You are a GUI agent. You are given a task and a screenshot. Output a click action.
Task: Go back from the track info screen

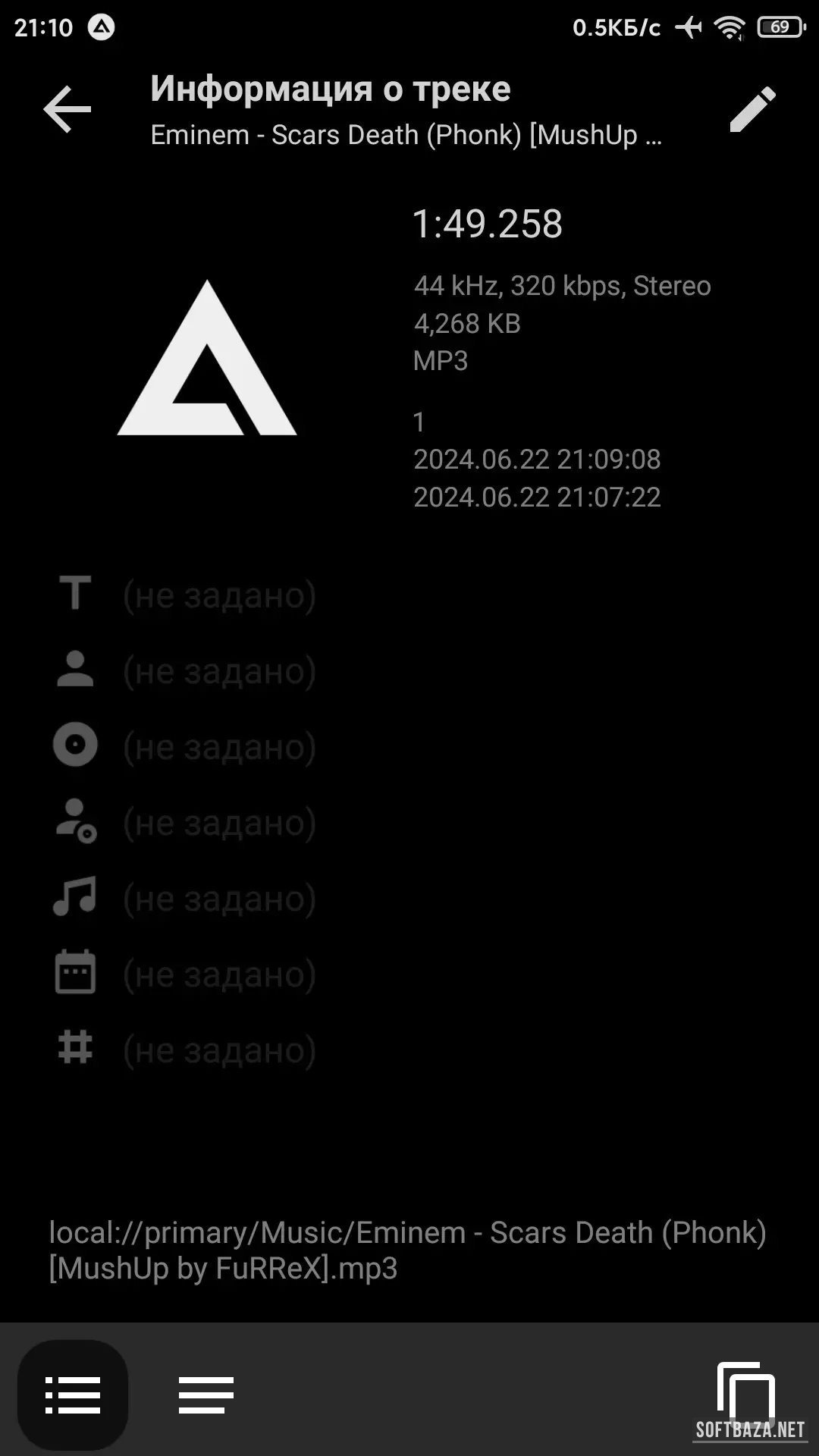[x=67, y=110]
